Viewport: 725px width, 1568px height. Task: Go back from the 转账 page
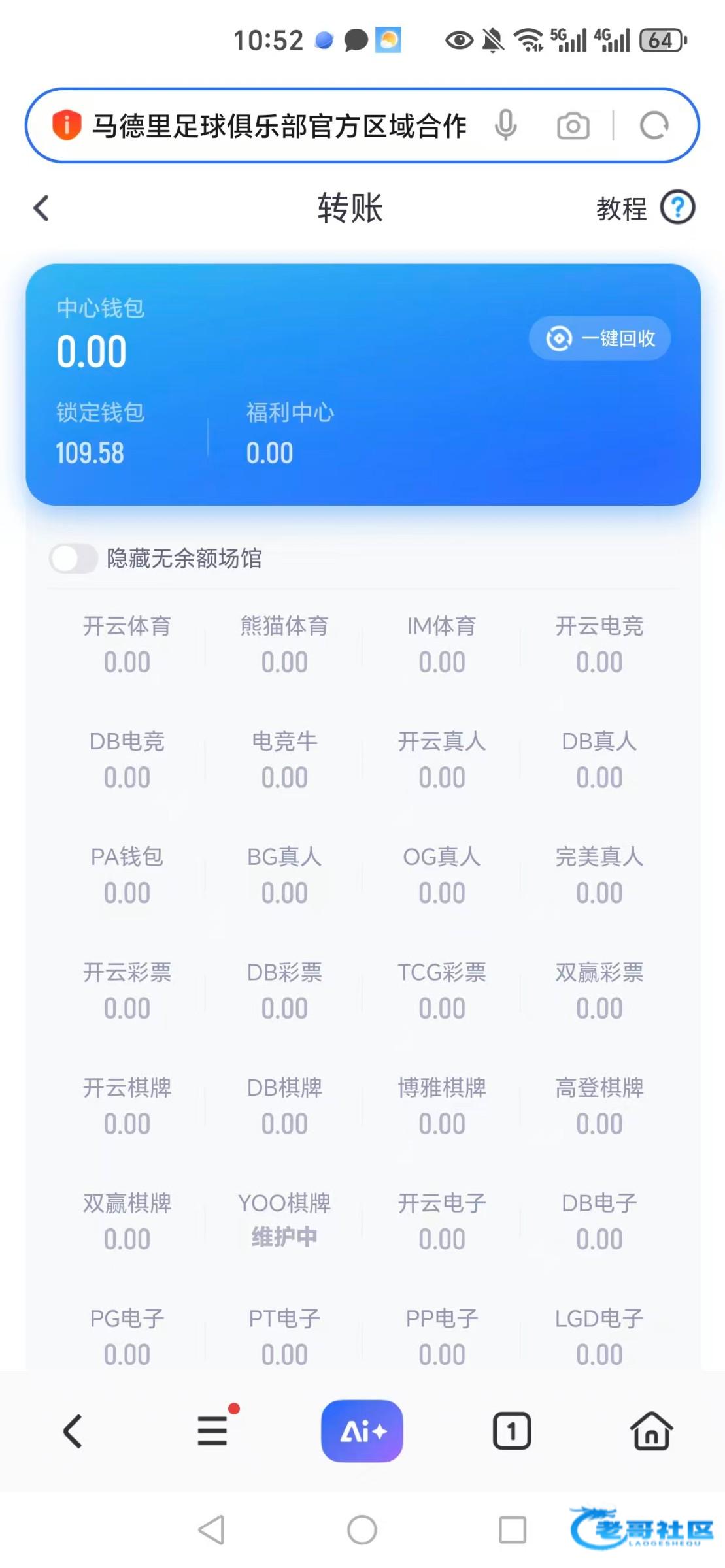point(42,208)
